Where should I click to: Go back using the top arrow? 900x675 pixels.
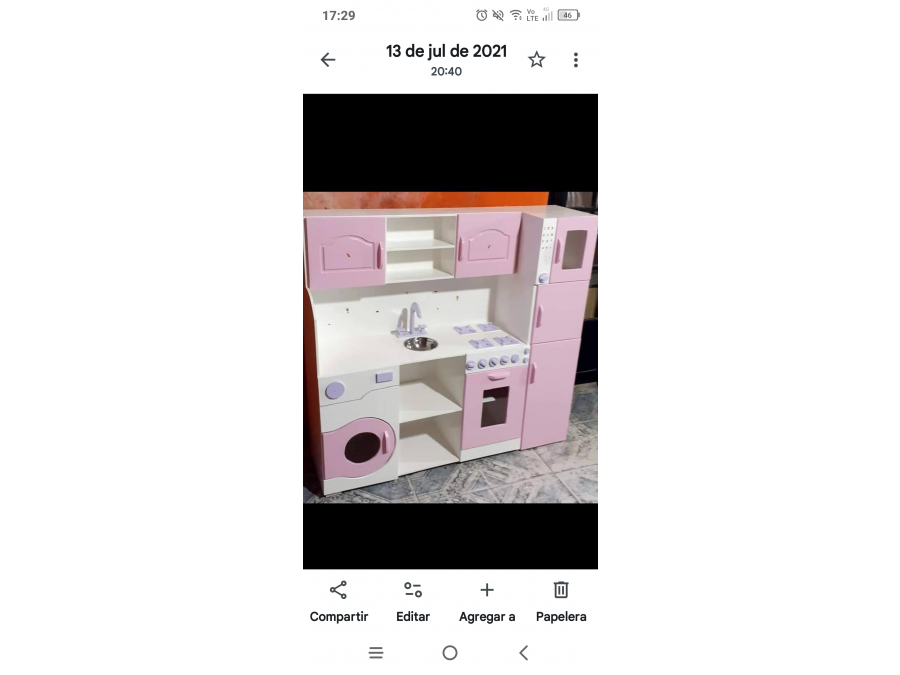click(x=328, y=60)
